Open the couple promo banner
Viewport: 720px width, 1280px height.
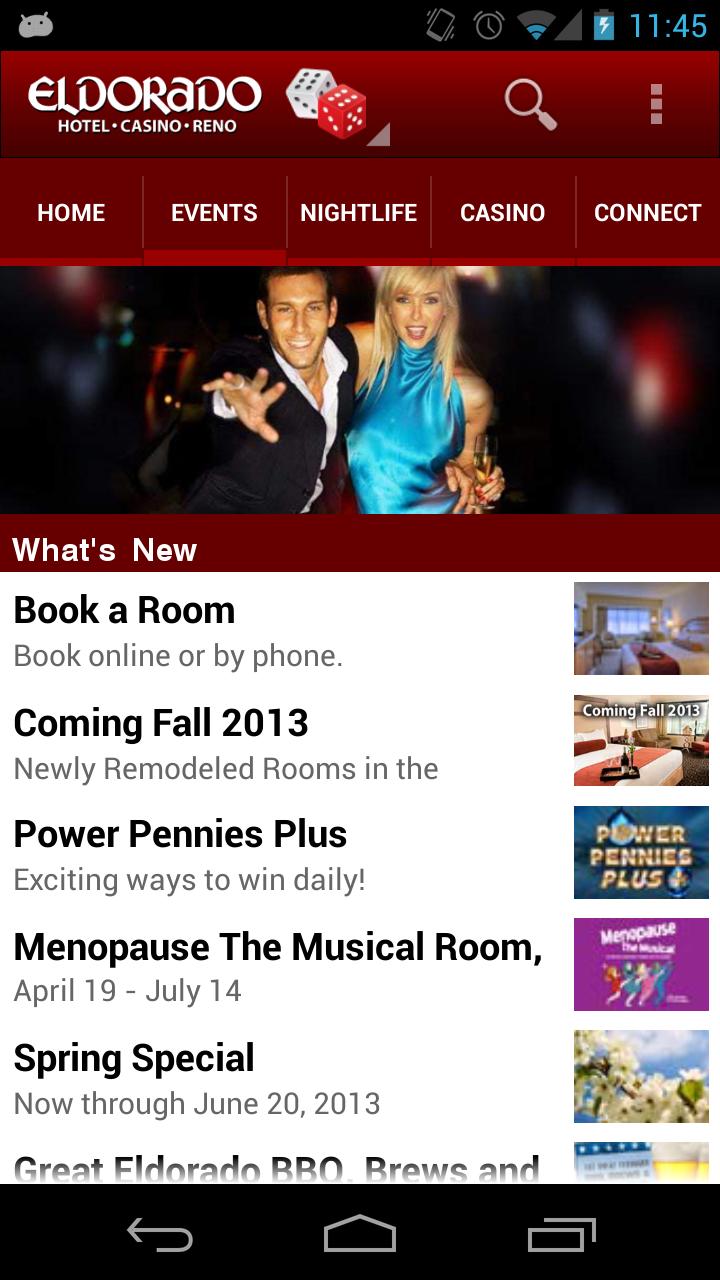tap(360, 390)
